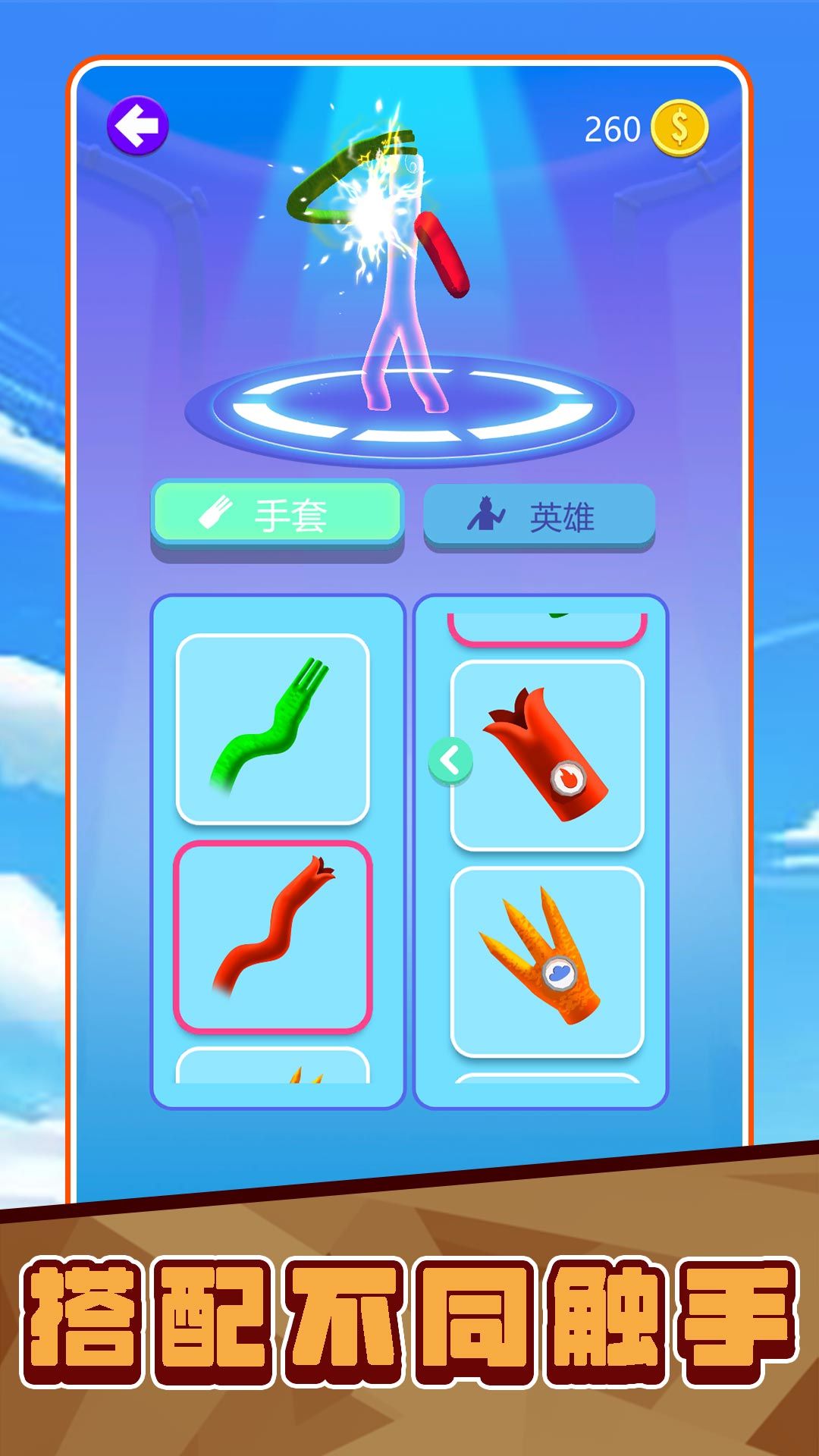Click the hero silhouette icon on the 英雄 tab
819x1456 pixels.
click(x=485, y=513)
